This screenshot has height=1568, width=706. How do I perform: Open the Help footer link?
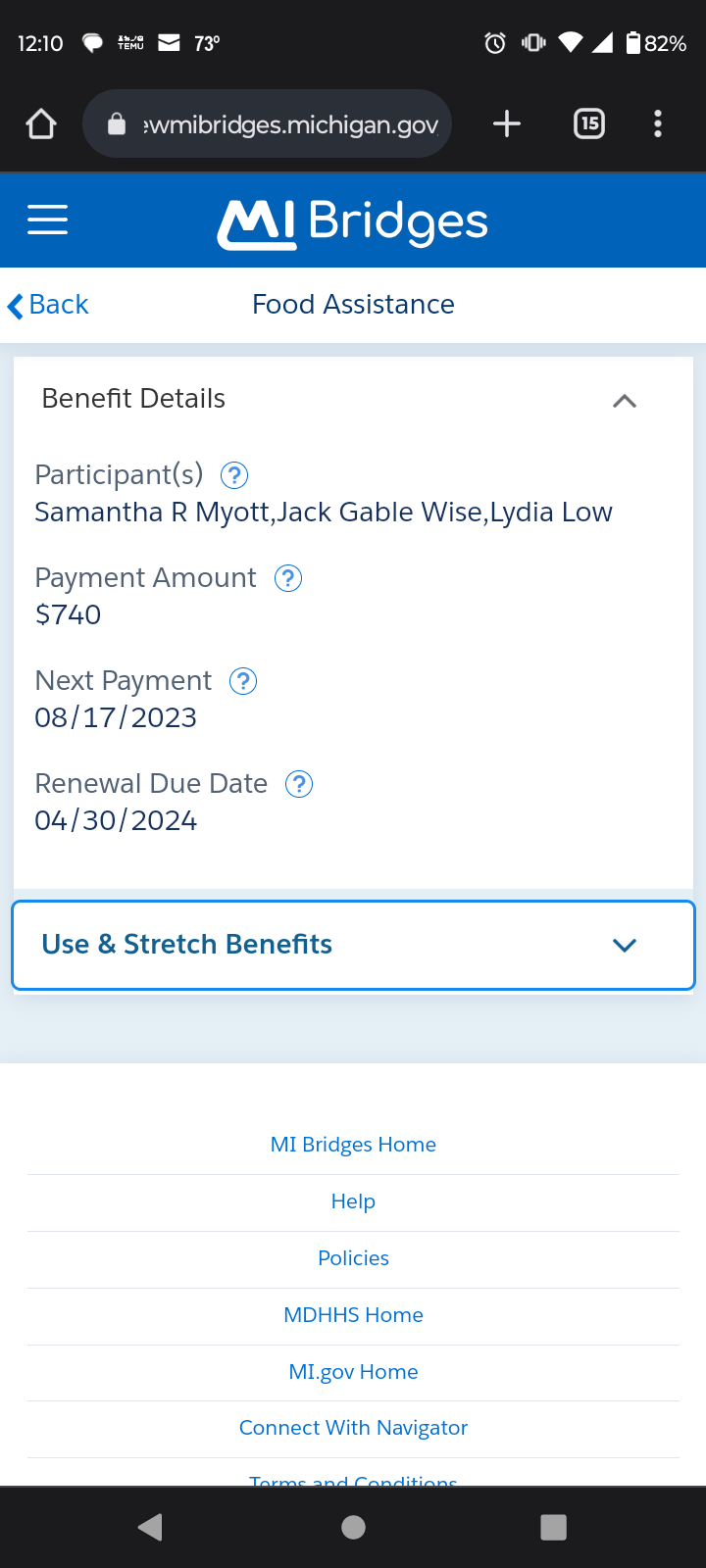353,1201
